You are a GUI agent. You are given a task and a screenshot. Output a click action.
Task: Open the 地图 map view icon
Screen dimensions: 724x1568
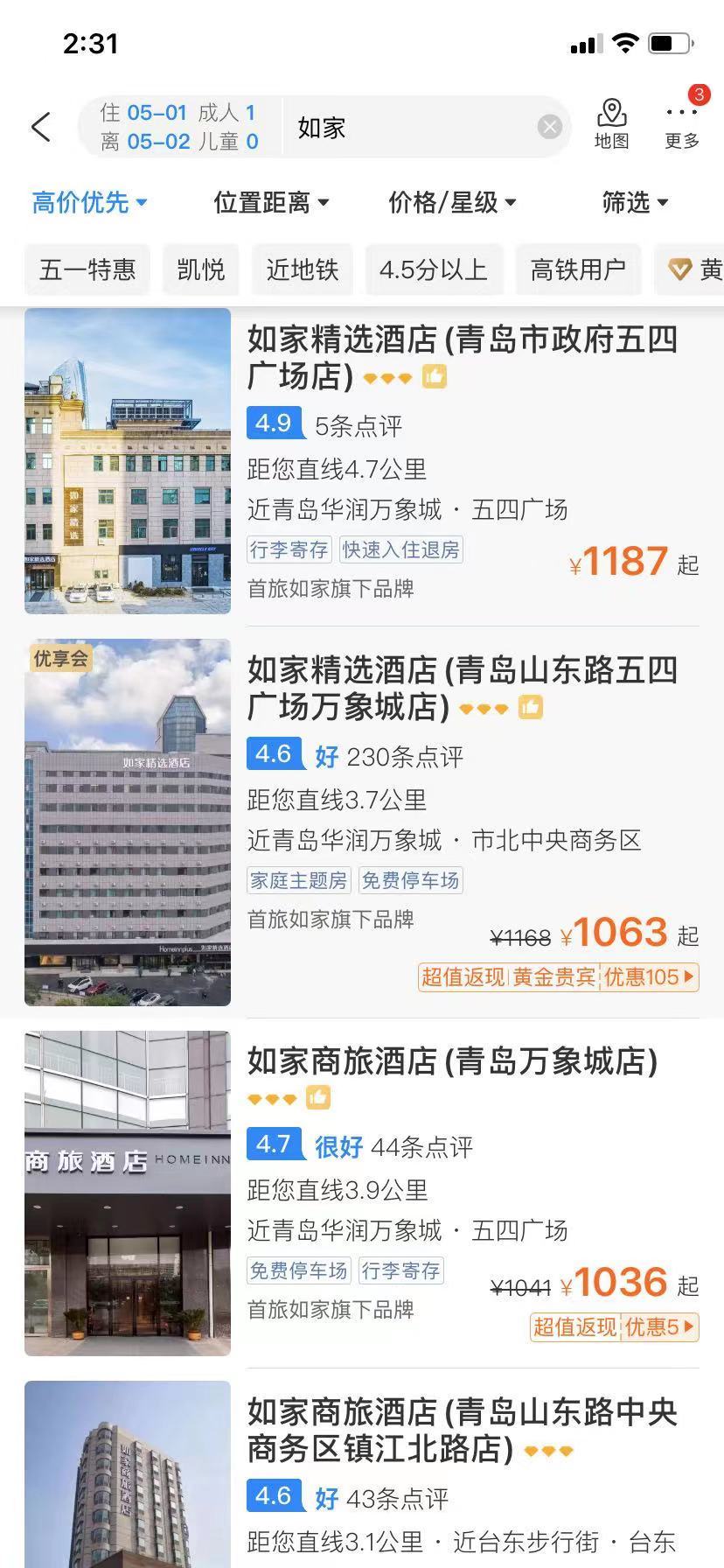611,122
